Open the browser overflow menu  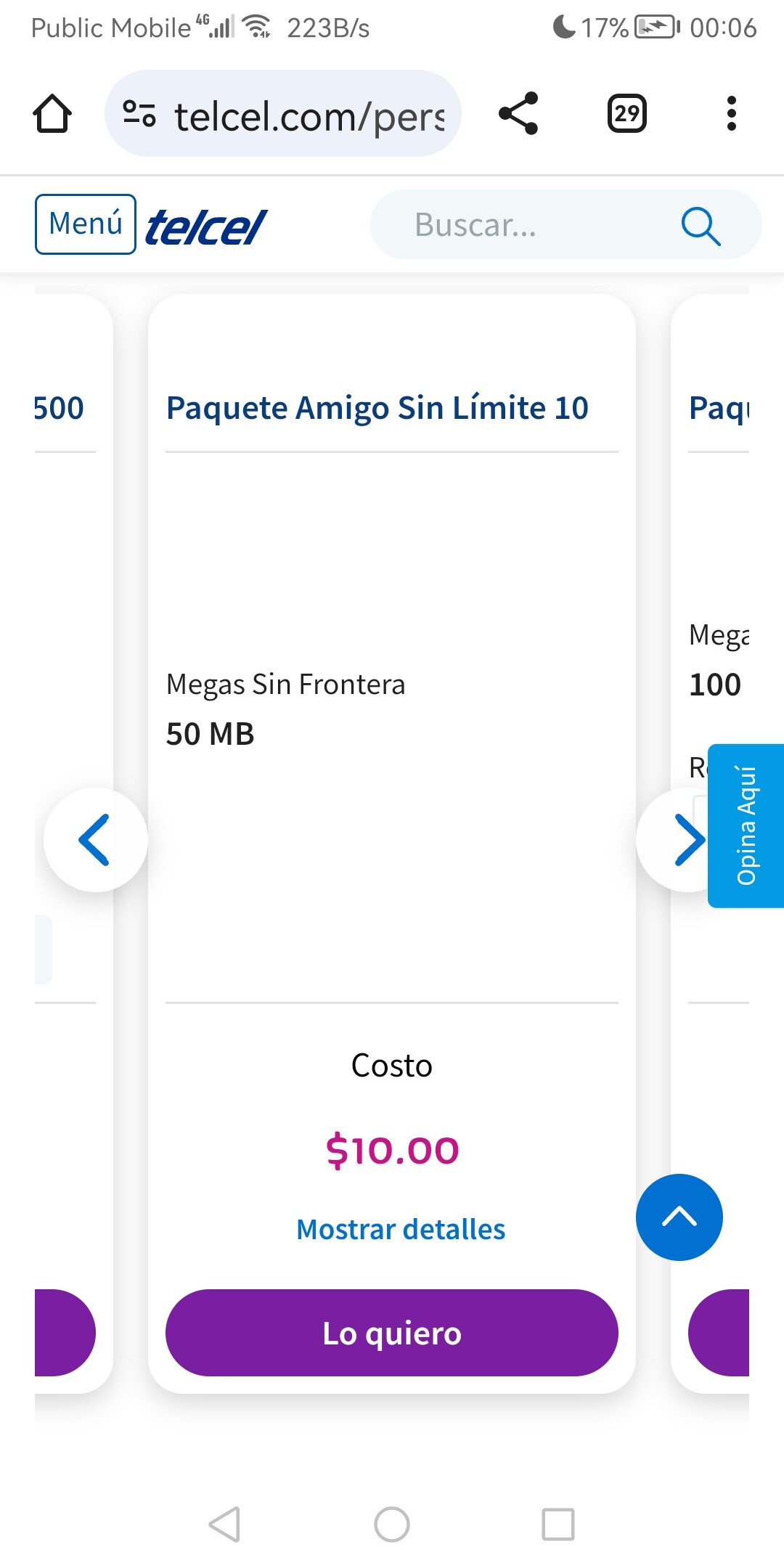(x=731, y=114)
